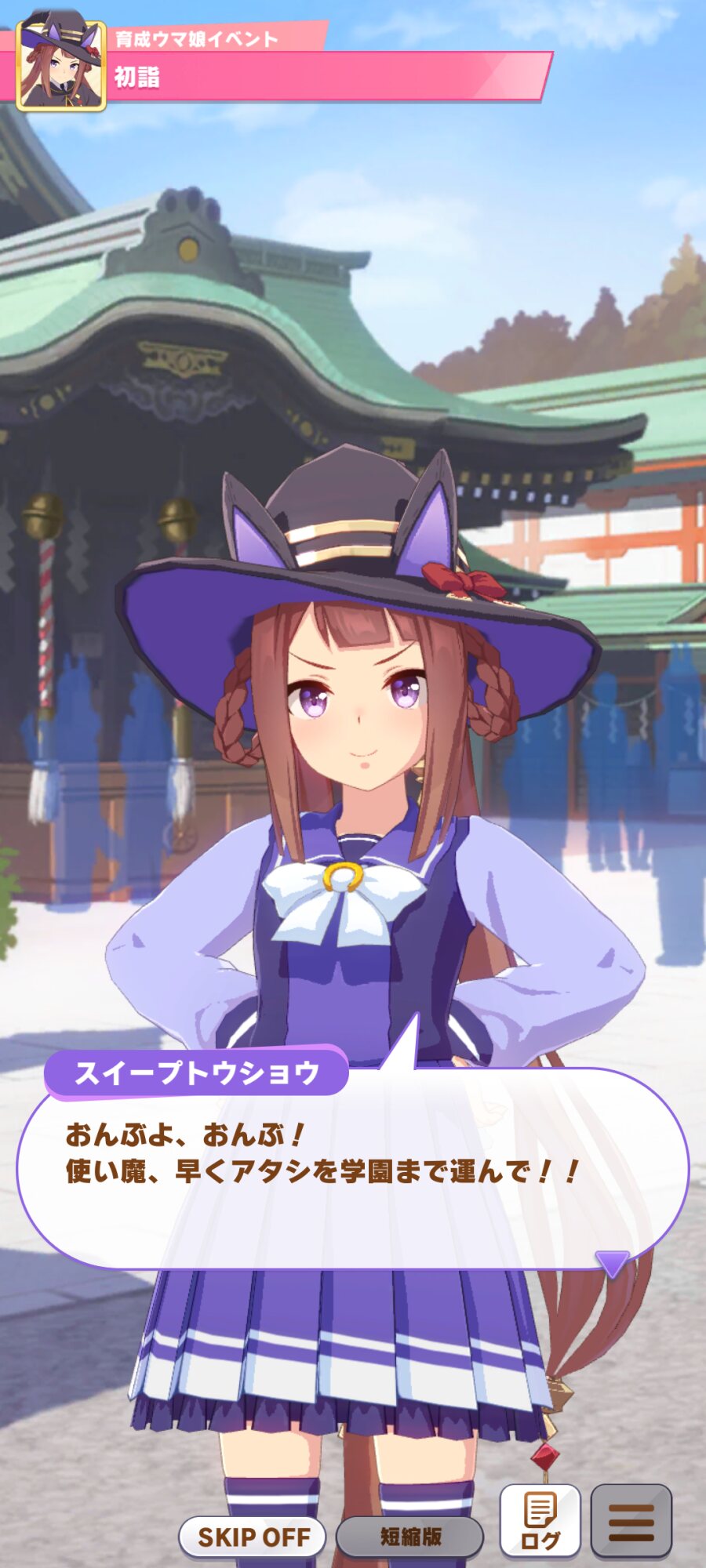This screenshot has width=706, height=1568.
Task: Open the ログ dialogue log
Action: (x=540, y=1520)
